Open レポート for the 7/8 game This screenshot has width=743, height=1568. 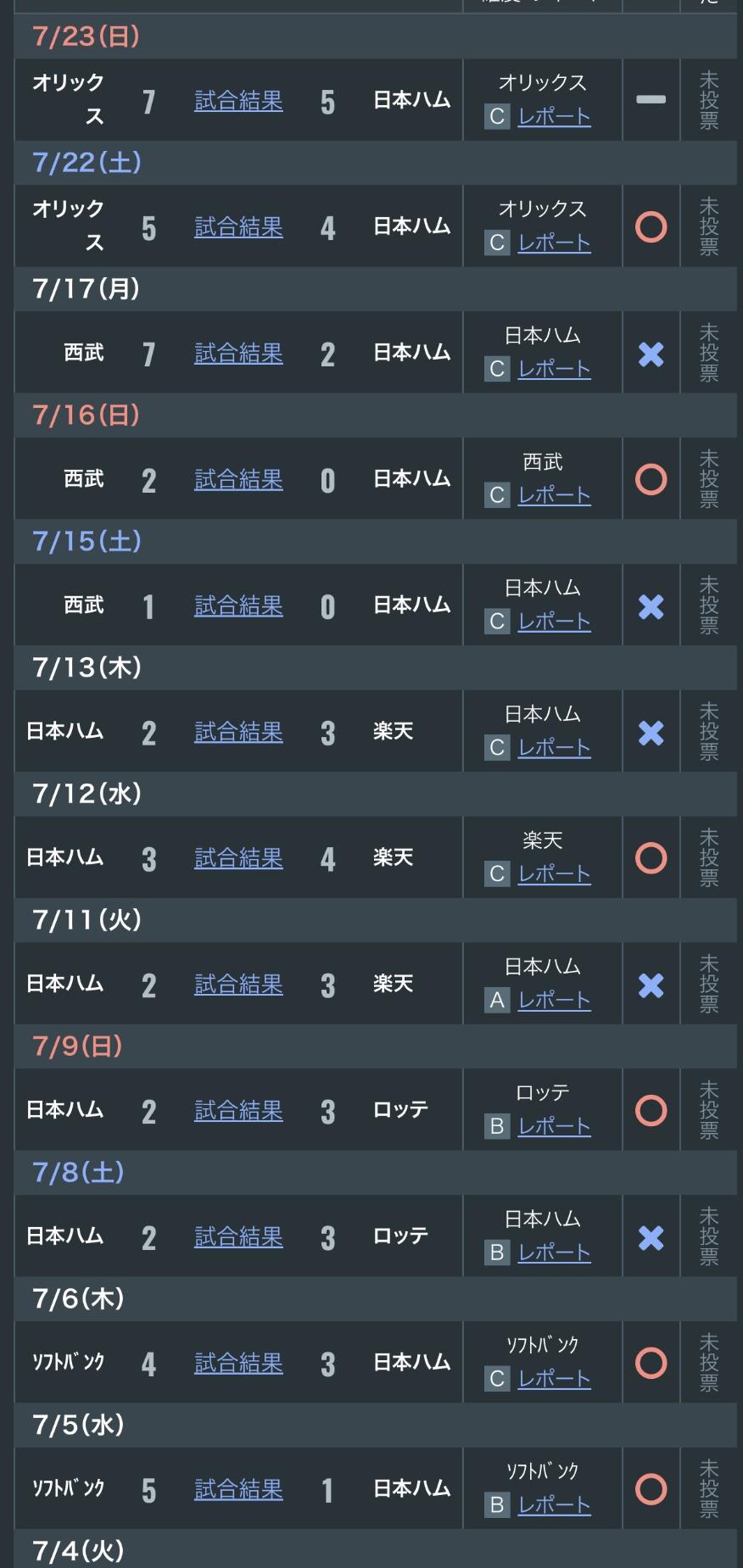click(x=554, y=1253)
